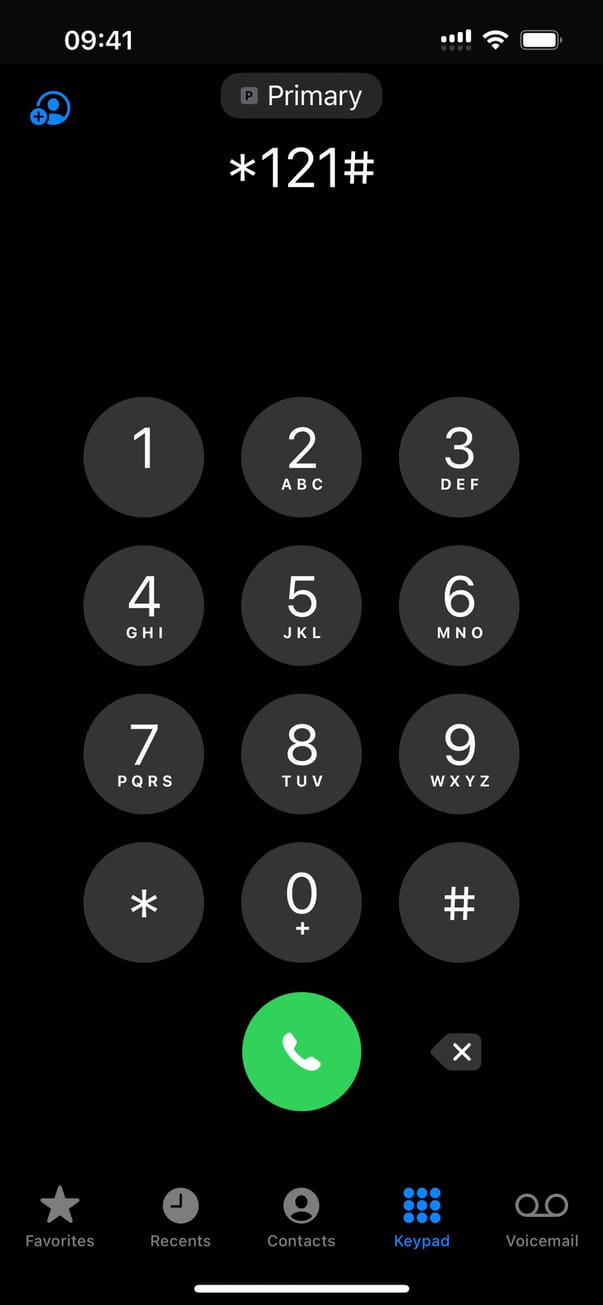
Task: Enter digit 4 GHI
Action: pos(144,606)
